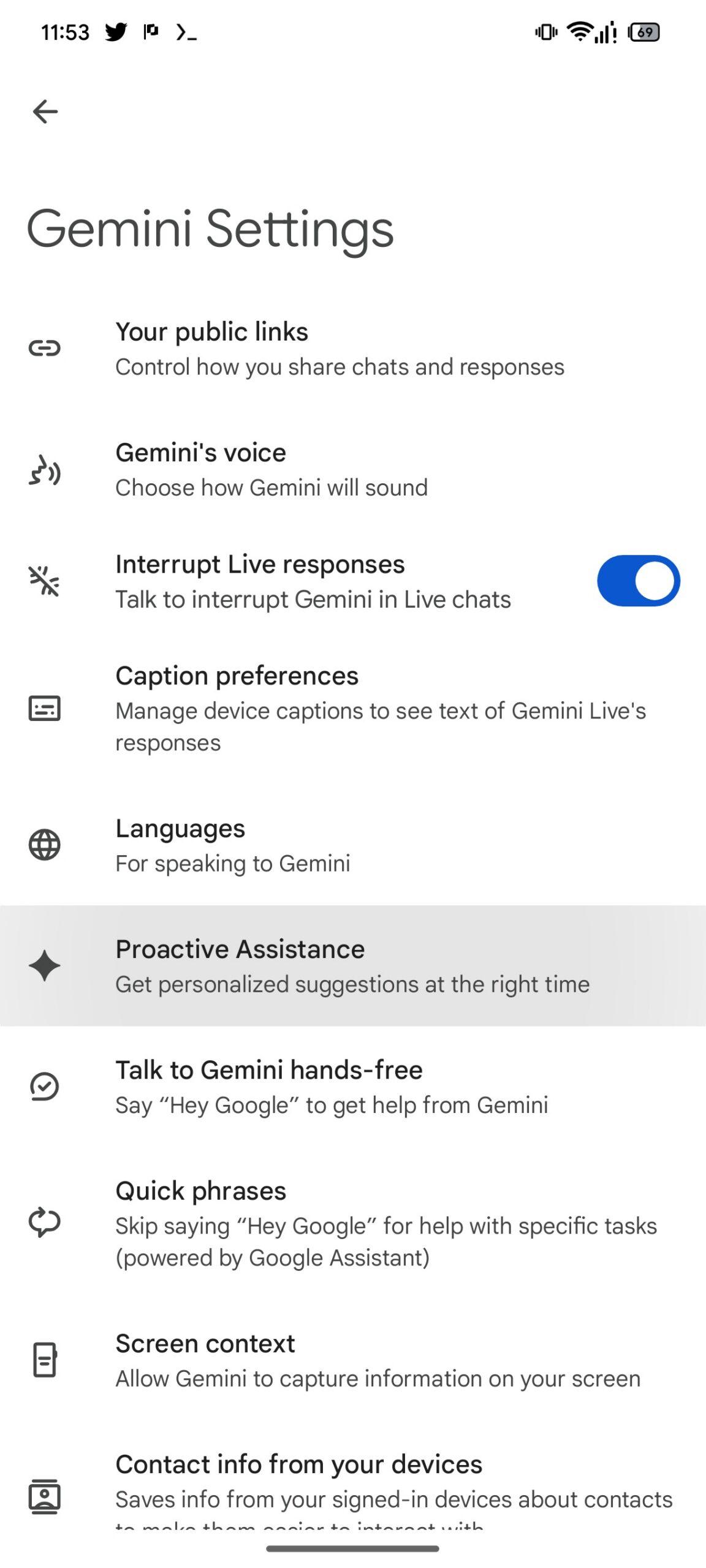Open the Gemini's voice option
The image size is (706, 1568).
[340, 469]
